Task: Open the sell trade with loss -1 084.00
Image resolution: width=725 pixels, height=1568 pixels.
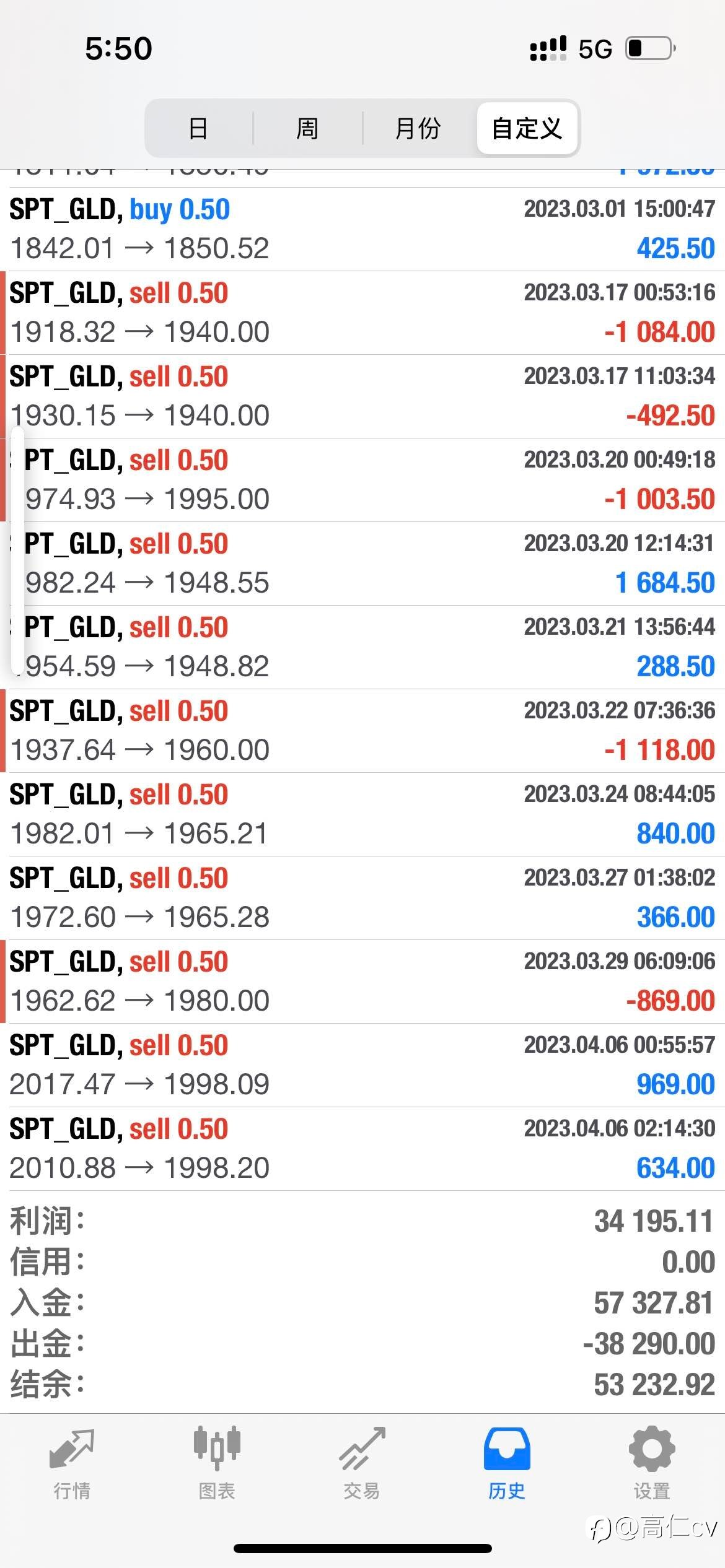Action: click(x=362, y=313)
